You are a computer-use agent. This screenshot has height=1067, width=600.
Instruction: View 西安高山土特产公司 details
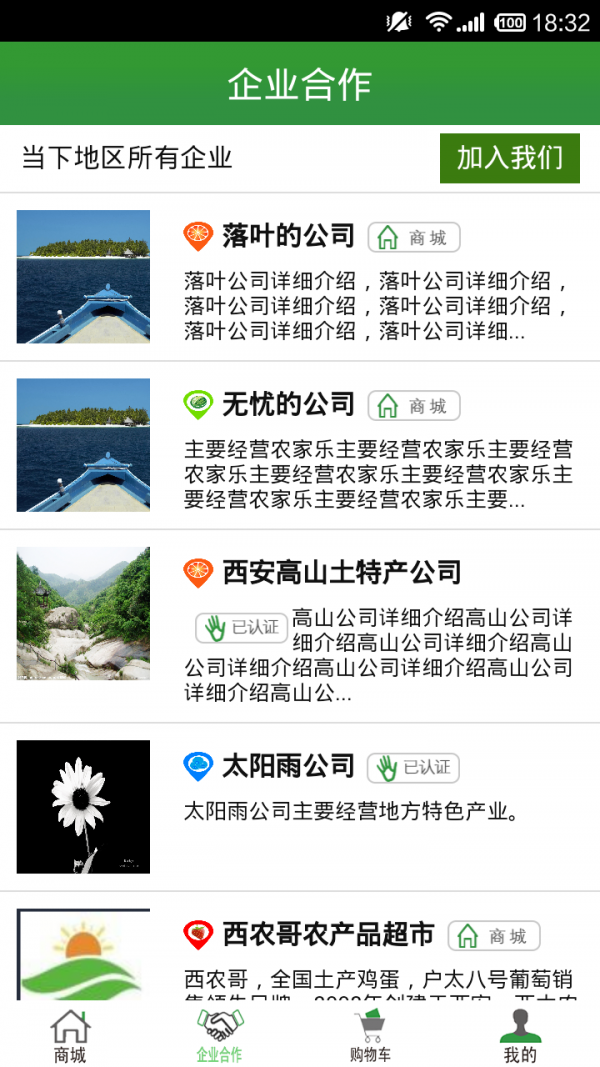[341, 573]
